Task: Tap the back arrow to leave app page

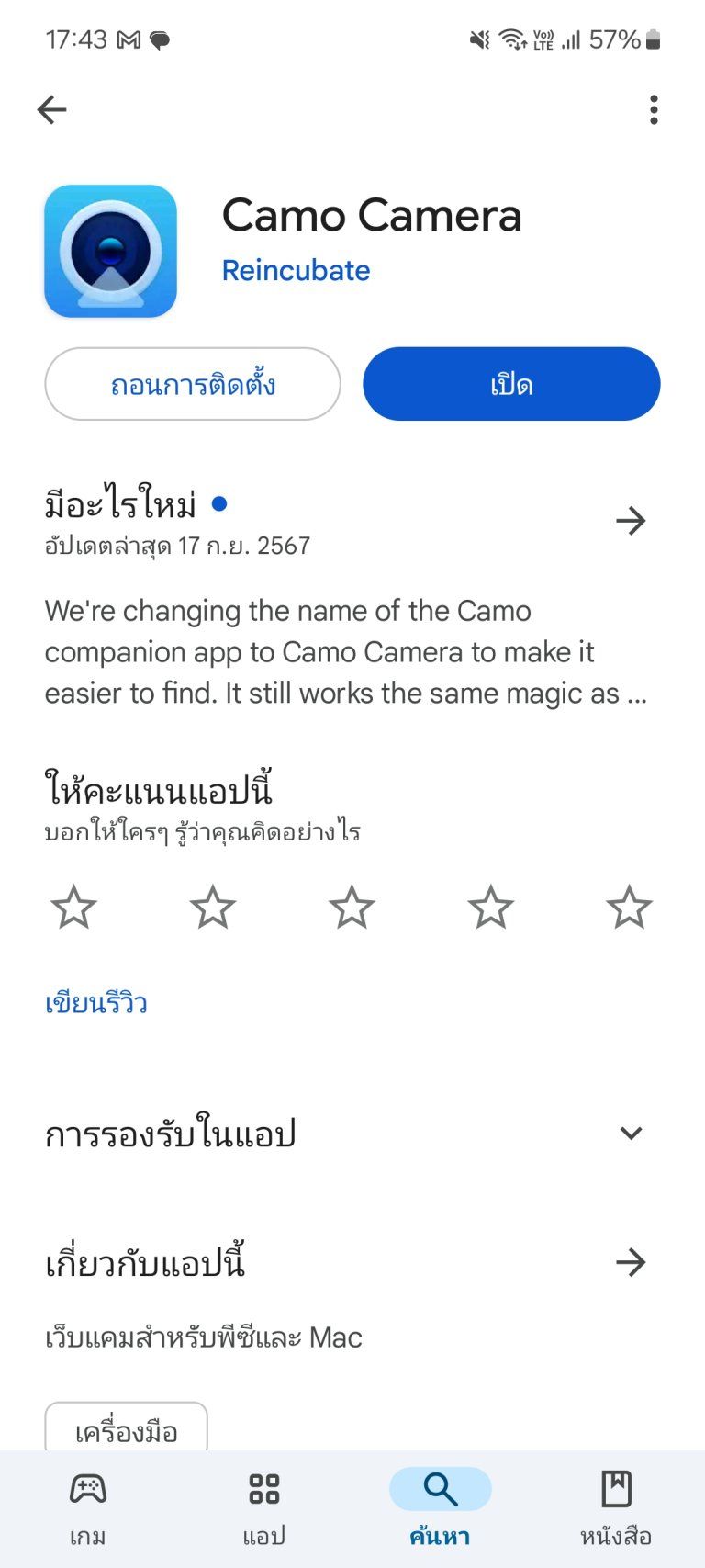Action: [52, 109]
